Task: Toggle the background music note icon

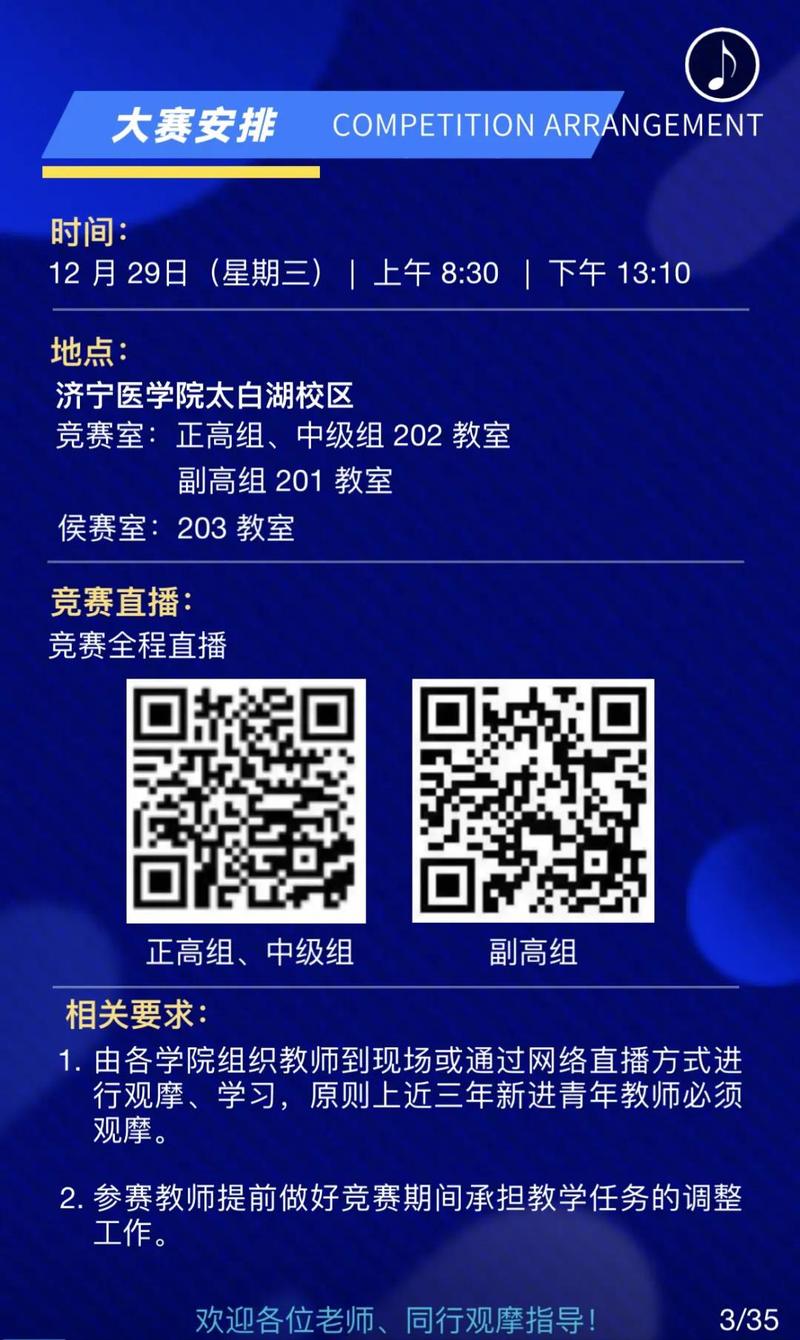Action: point(722,63)
